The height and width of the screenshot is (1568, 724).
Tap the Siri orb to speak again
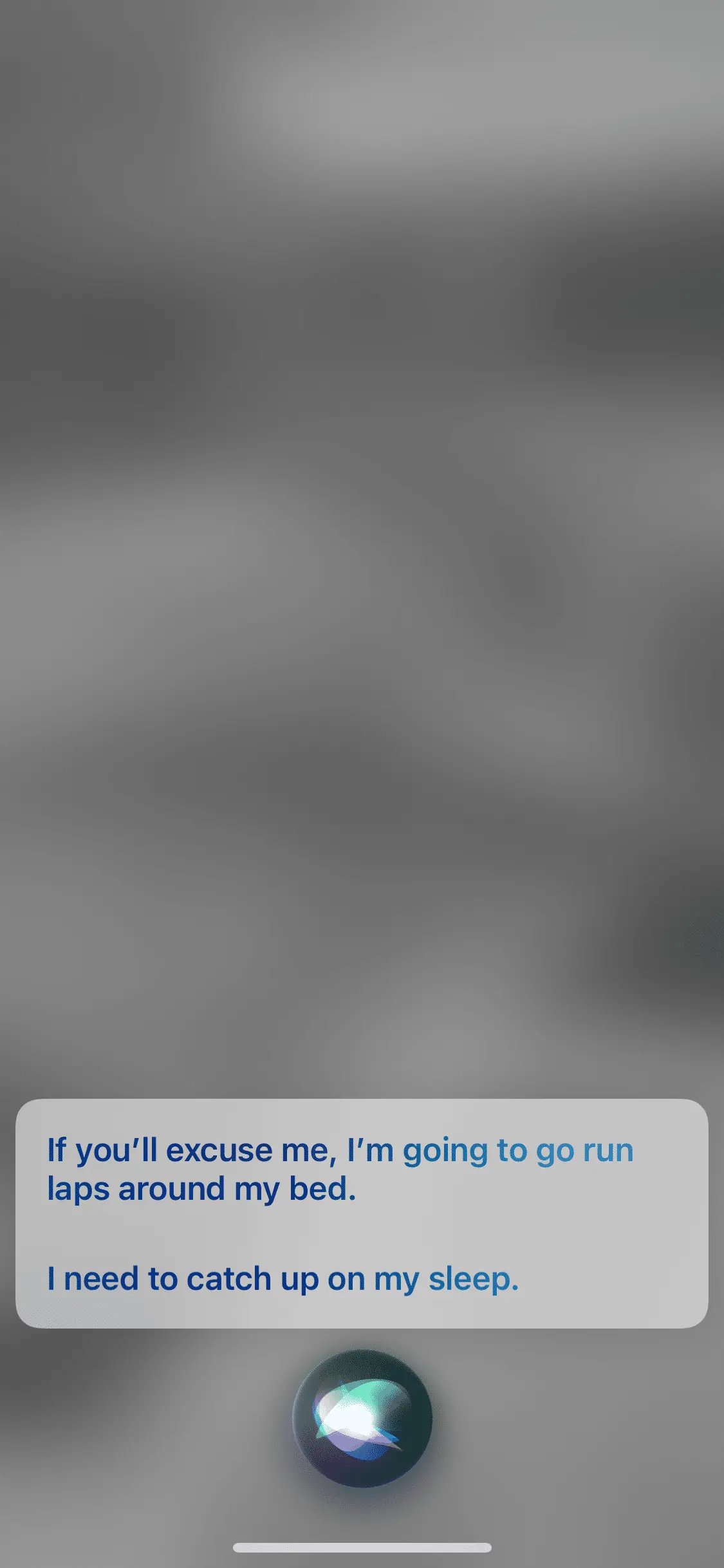click(x=362, y=1418)
